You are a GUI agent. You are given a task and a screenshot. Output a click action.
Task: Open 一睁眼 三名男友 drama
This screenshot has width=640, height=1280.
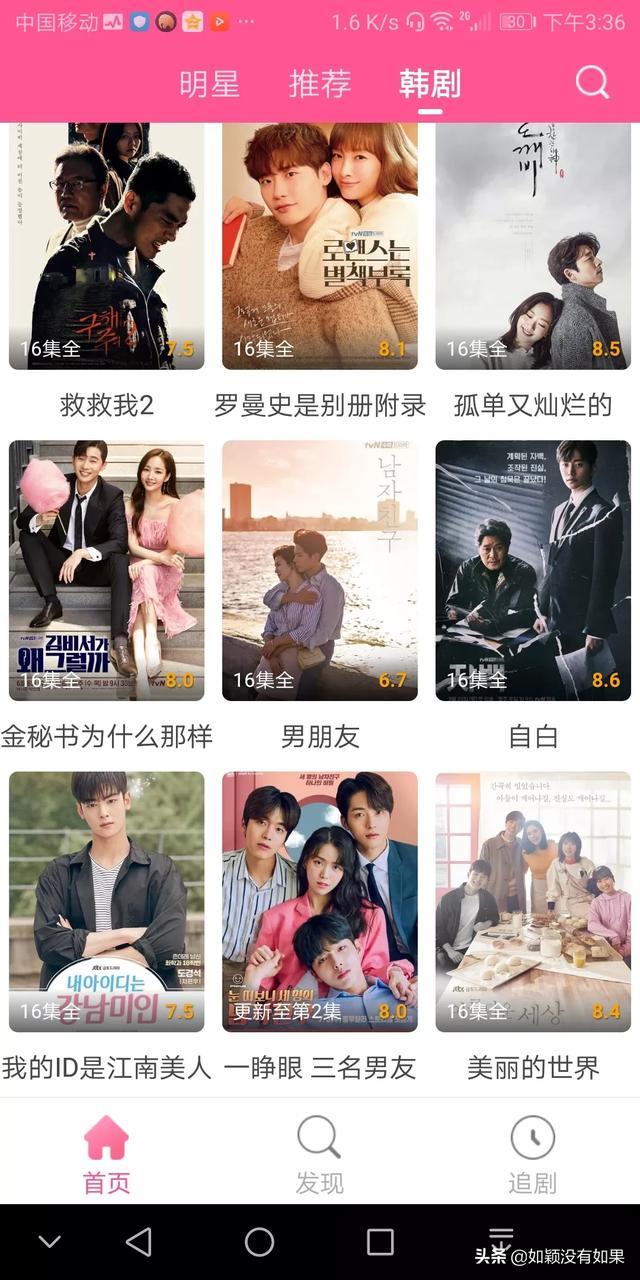pyautogui.click(x=320, y=900)
